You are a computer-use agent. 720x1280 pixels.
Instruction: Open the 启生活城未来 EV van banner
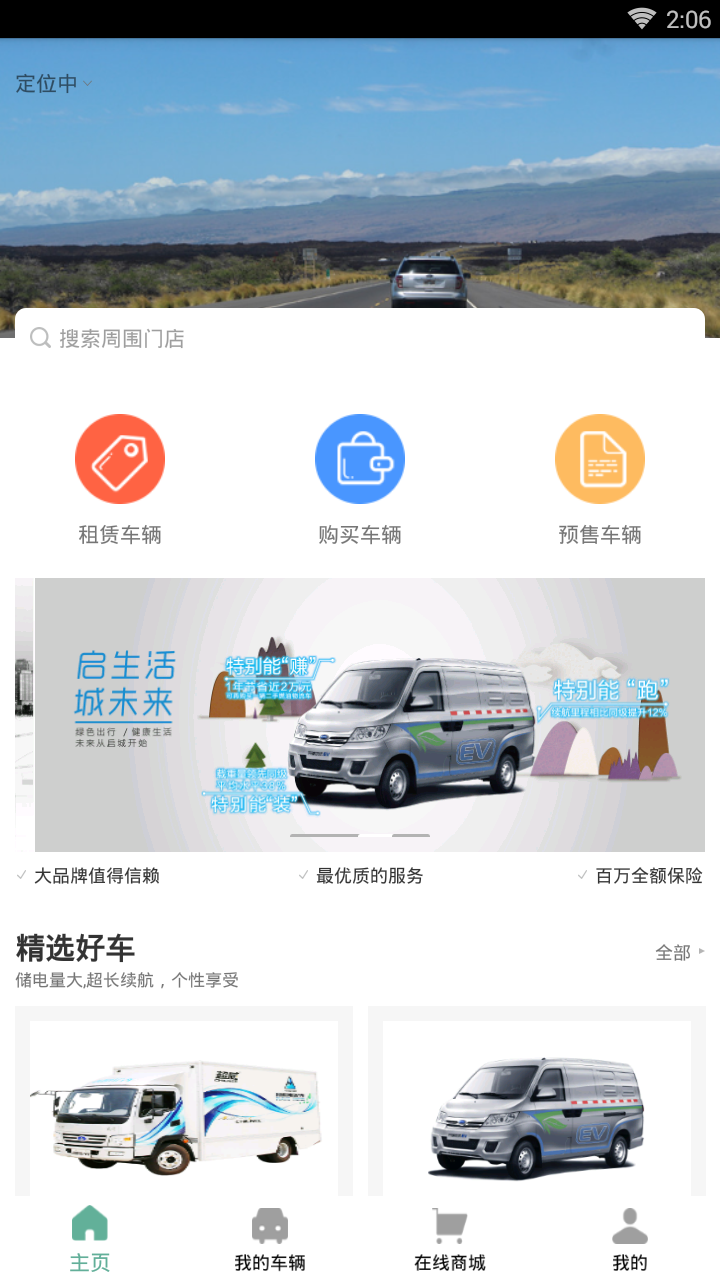[x=370, y=715]
